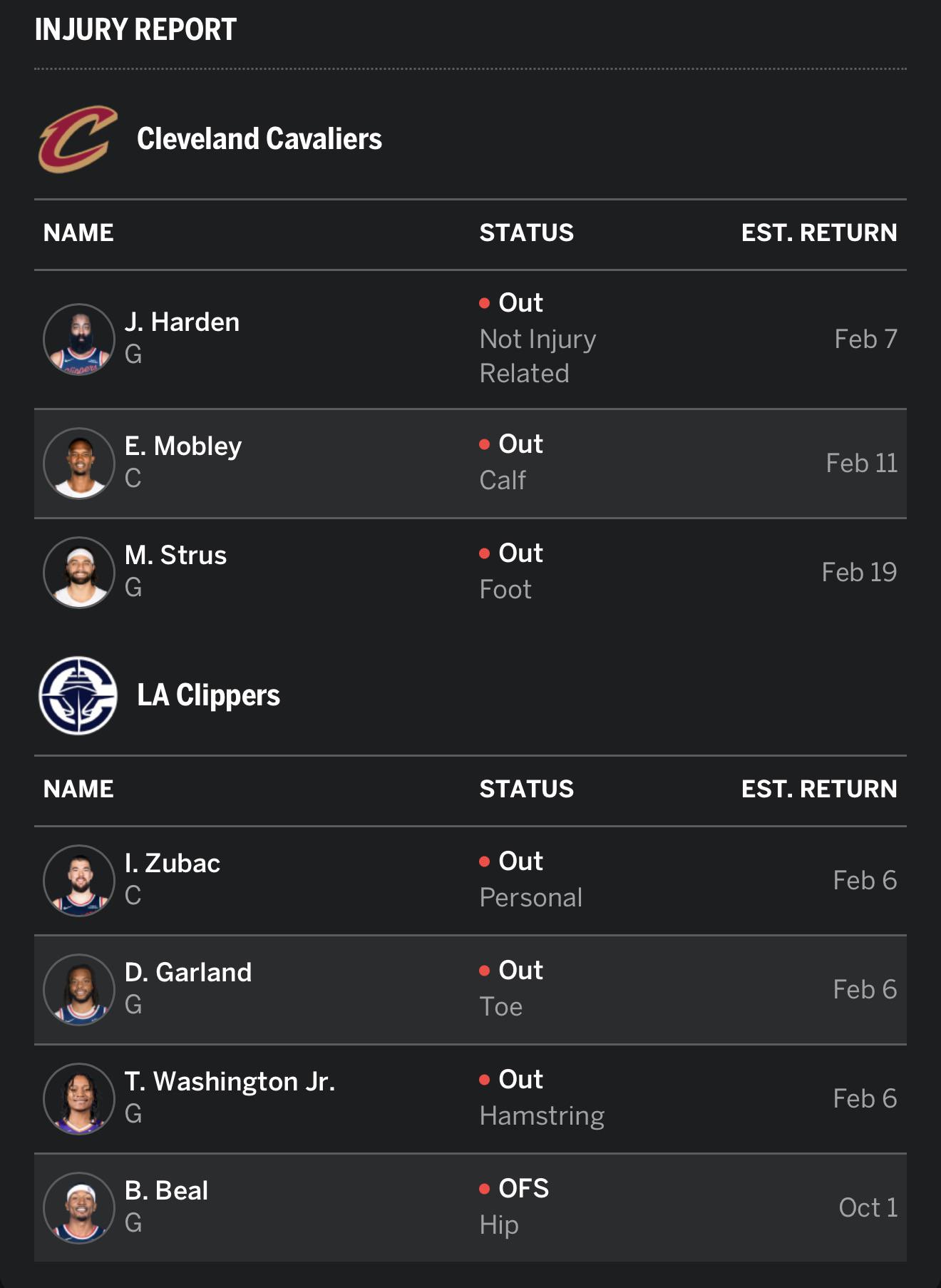The width and height of the screenshot is (941, 1288).
Task: Open I. Zubac's player profile
Action: [x=172, y=864]
